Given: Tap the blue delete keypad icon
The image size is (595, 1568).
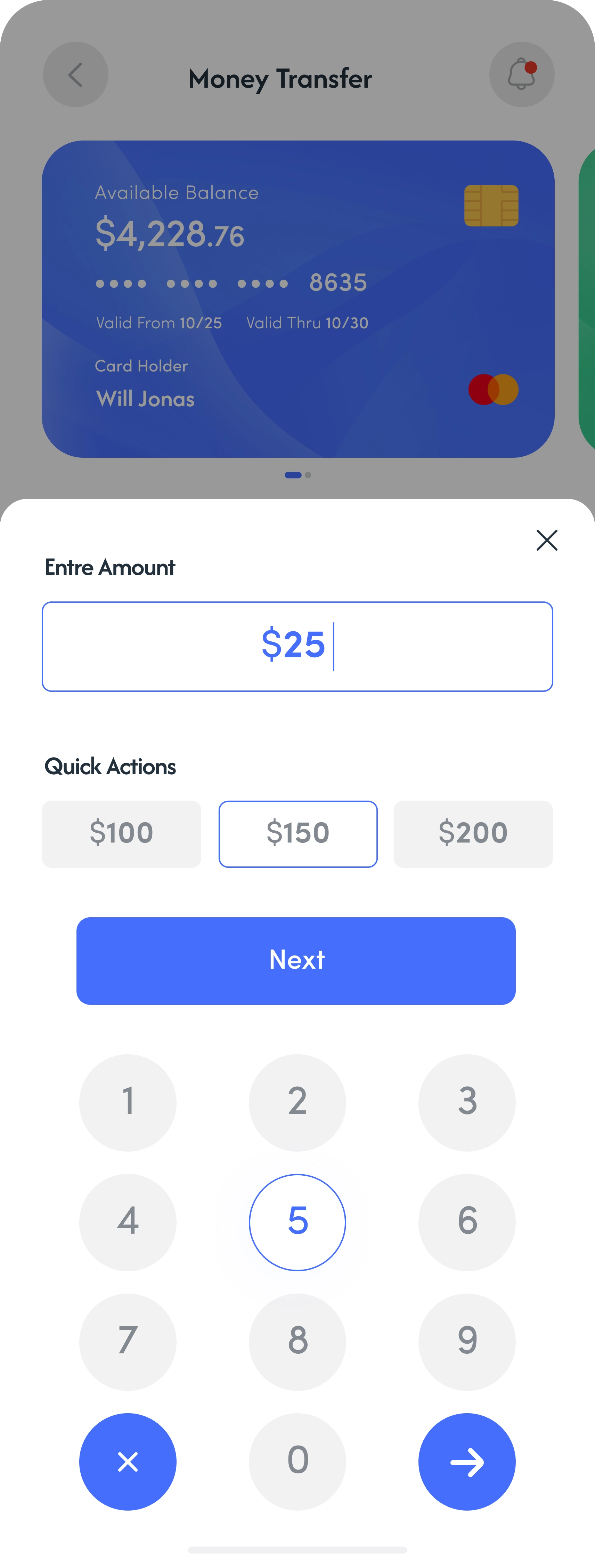Looking at the screenshot, I should click(x=127, y=1461).
